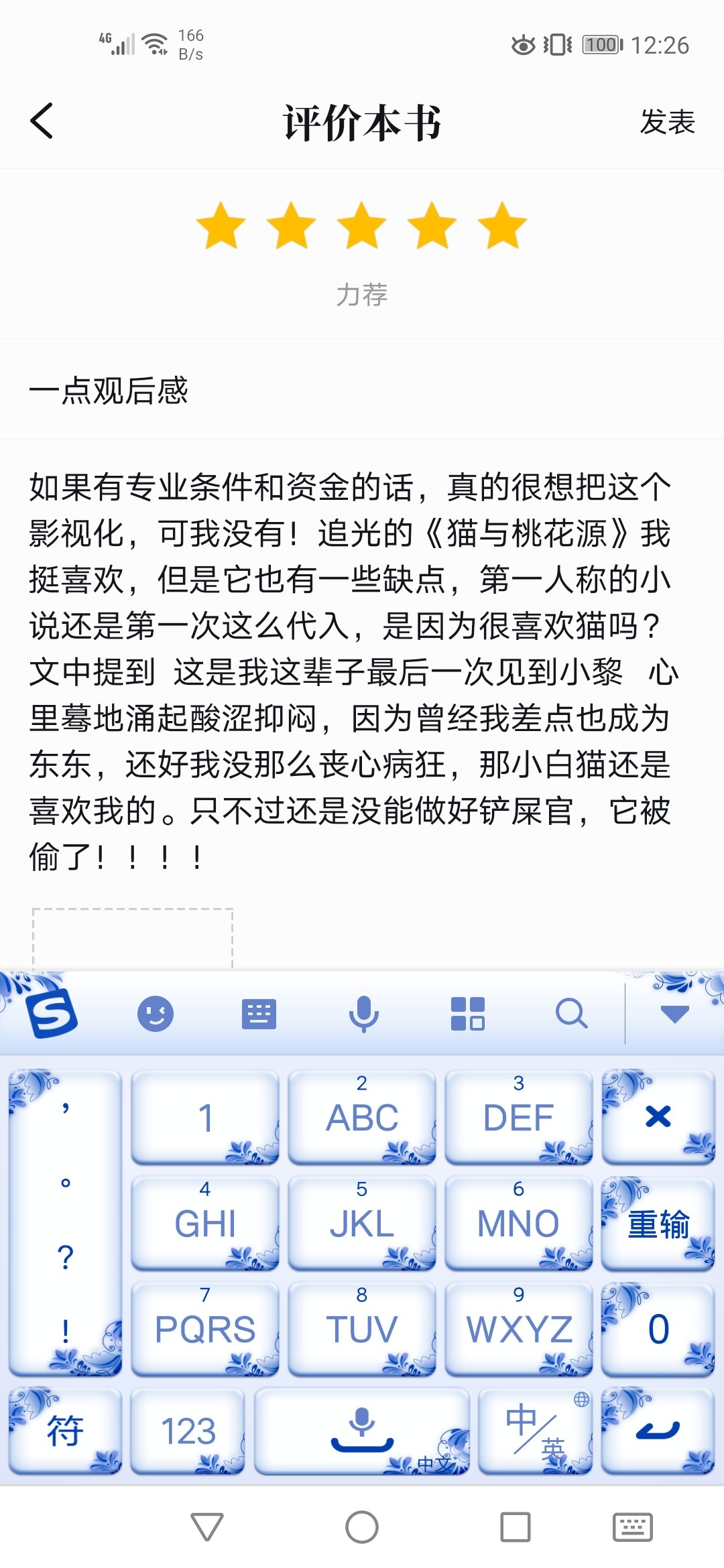Set rating to one star
This screenshot has height=1568, width=724.
coord(221,226)
